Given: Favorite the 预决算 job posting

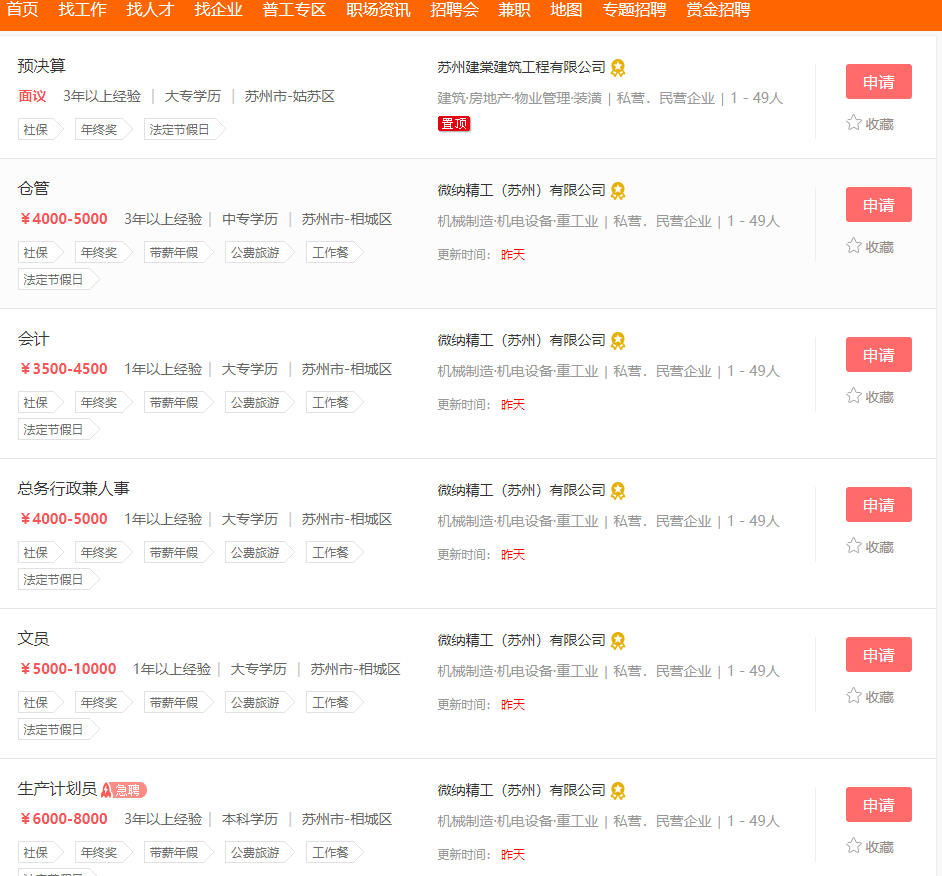Looking at the screenshot, I should 870,123.
